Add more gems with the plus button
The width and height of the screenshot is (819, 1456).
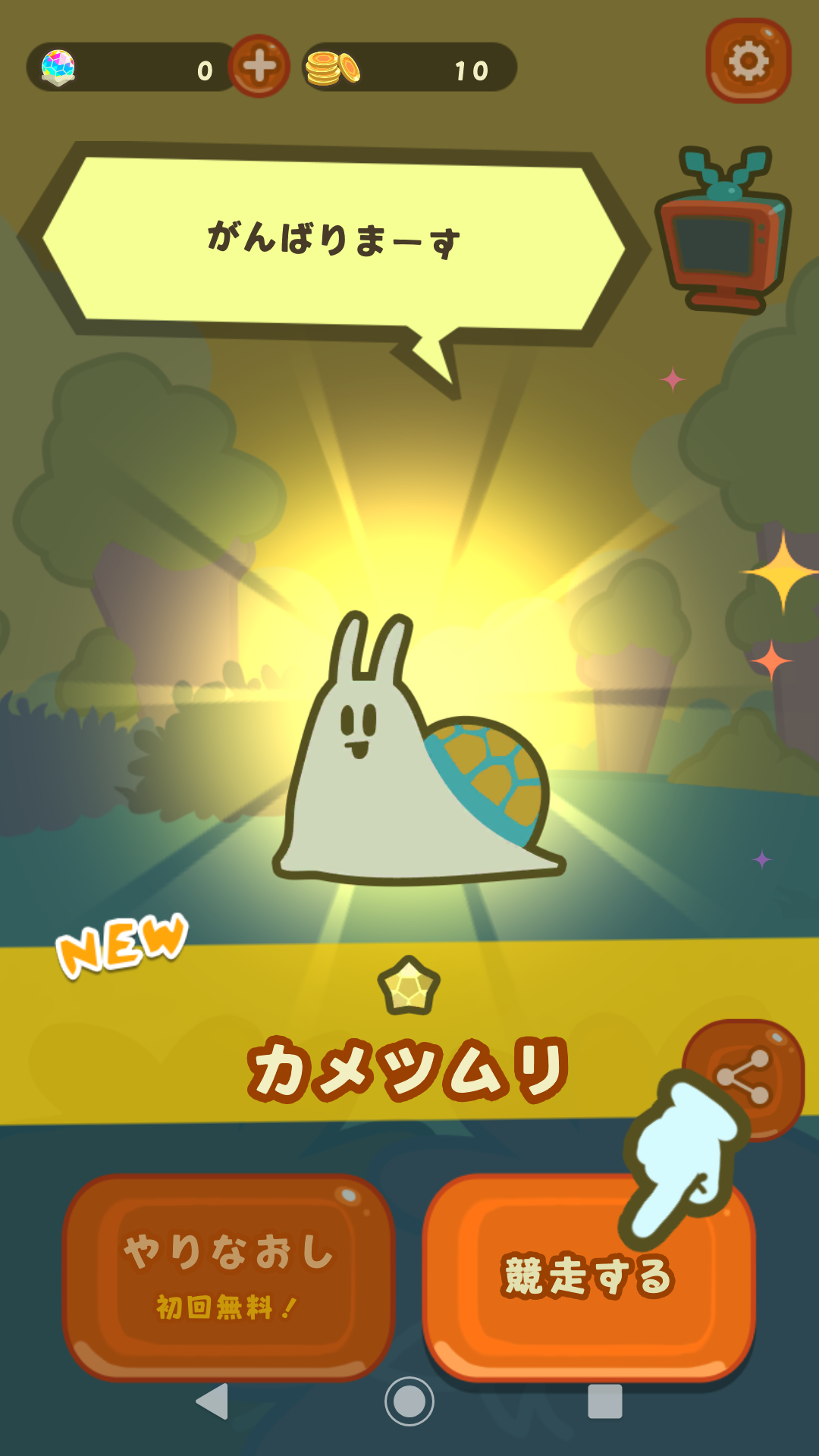pyautogui.click(x=259, y=66)
